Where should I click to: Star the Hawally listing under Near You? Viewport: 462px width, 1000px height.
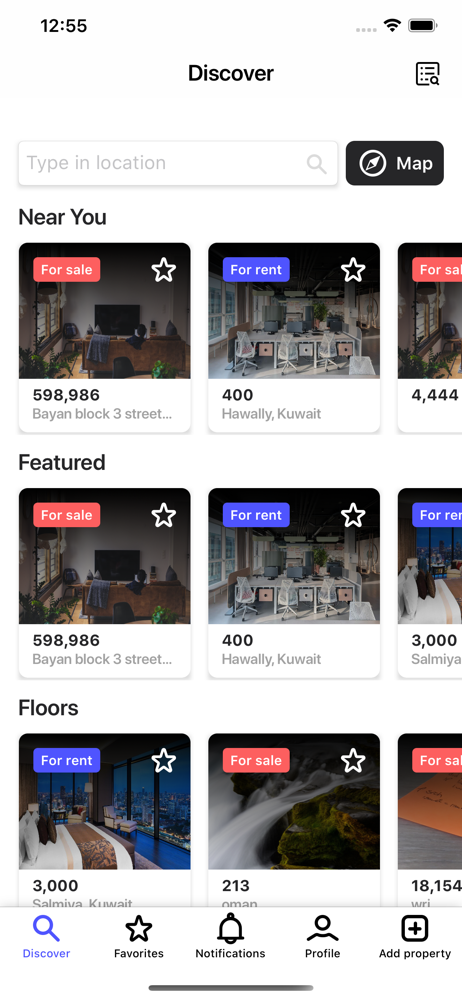353,270
